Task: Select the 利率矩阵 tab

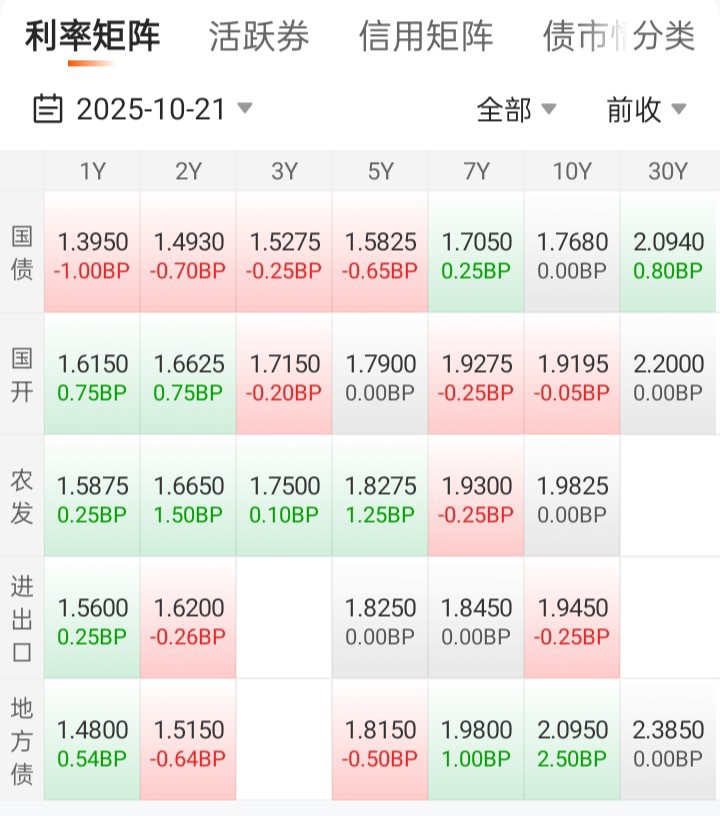Action: coord(92,37)
